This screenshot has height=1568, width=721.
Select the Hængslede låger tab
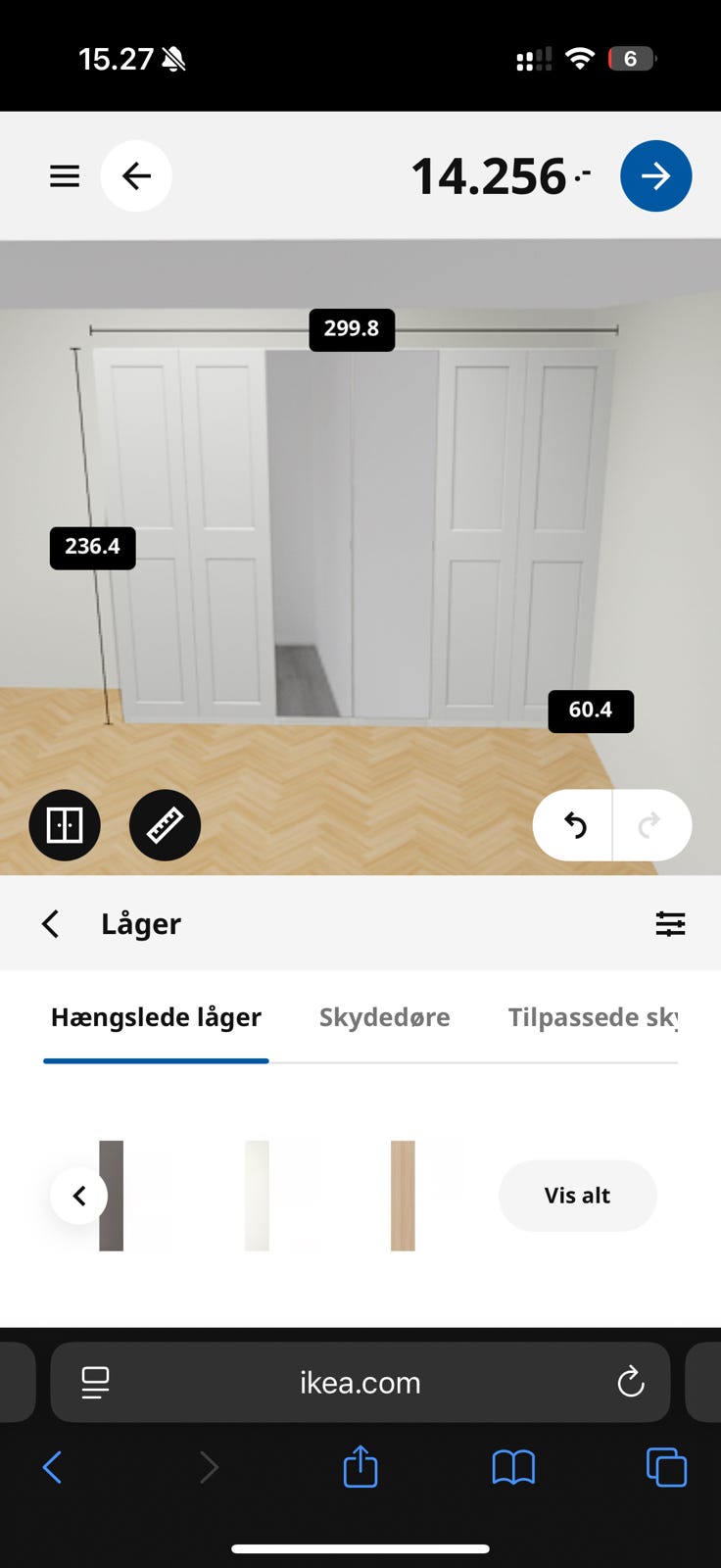pyautogui.click(x=156, y=1017)
